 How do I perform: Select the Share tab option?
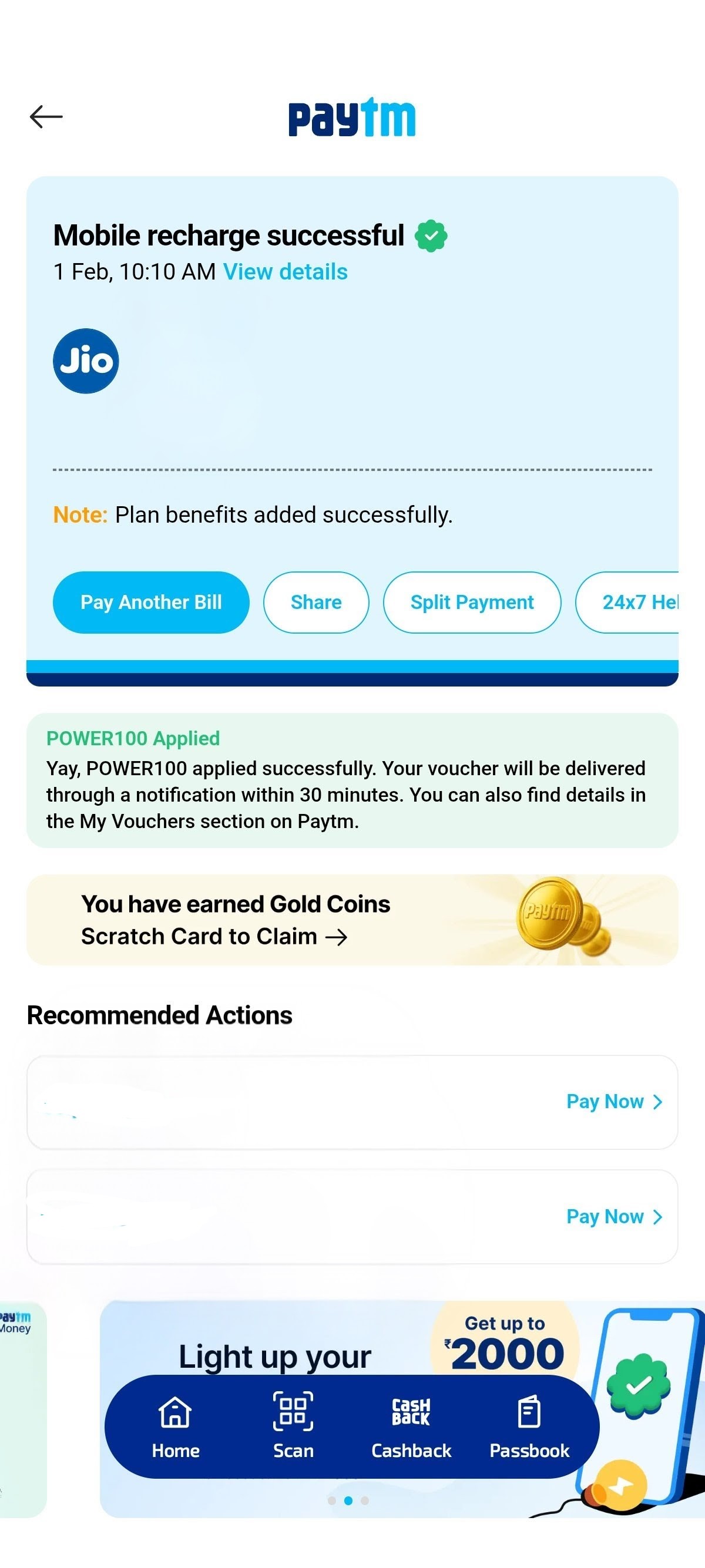315,602
